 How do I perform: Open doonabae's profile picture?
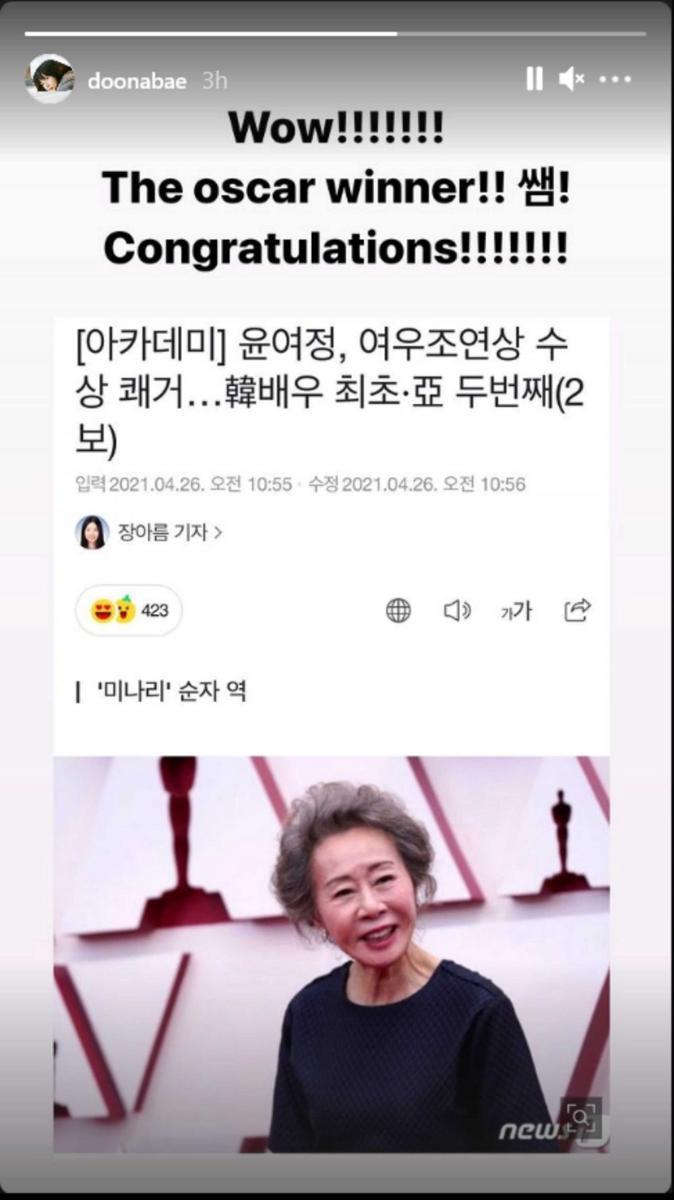(x=50, y=79)
